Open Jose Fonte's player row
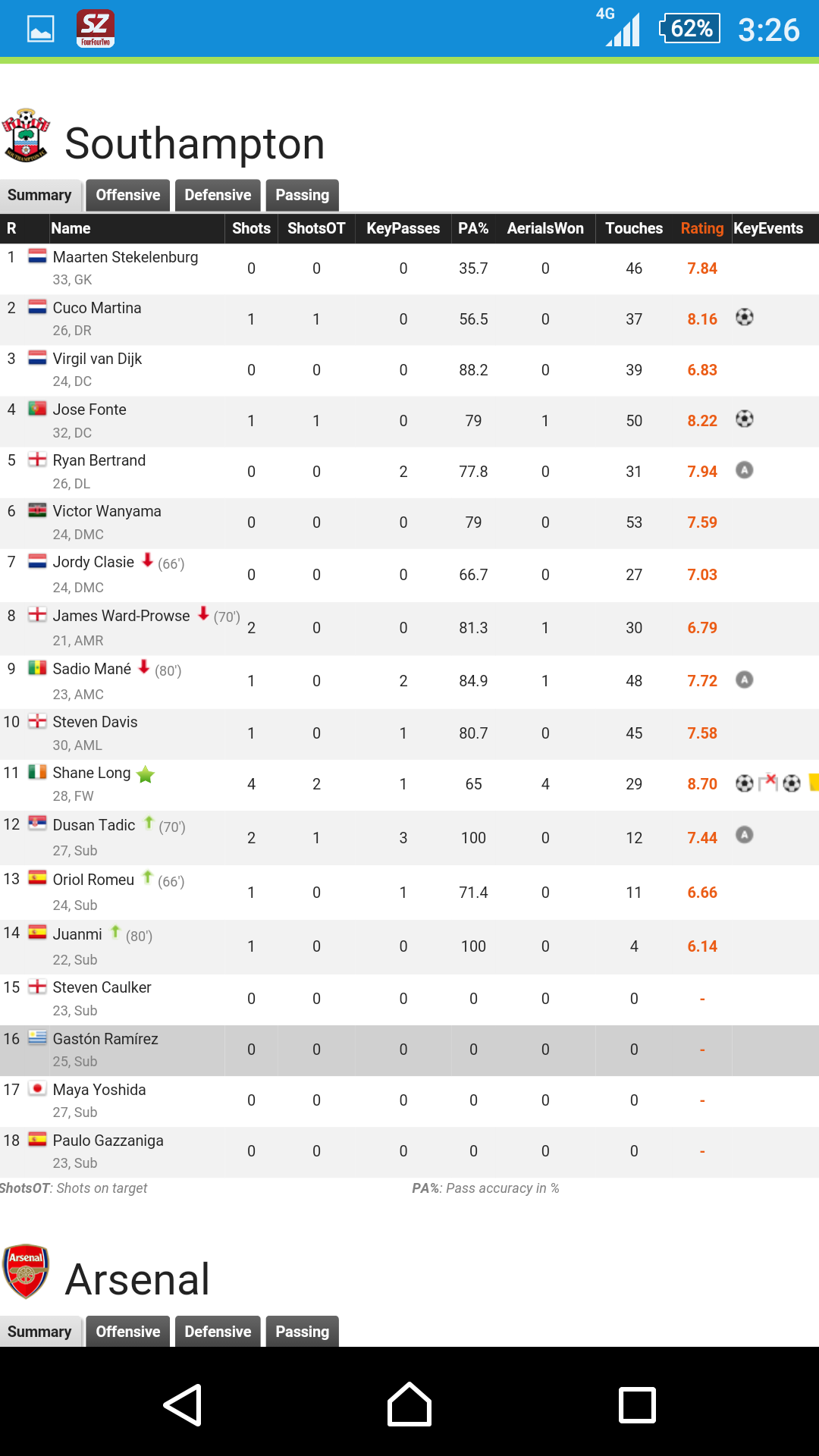The height and width of the screenshot is (1456, 819). point(409,421)
